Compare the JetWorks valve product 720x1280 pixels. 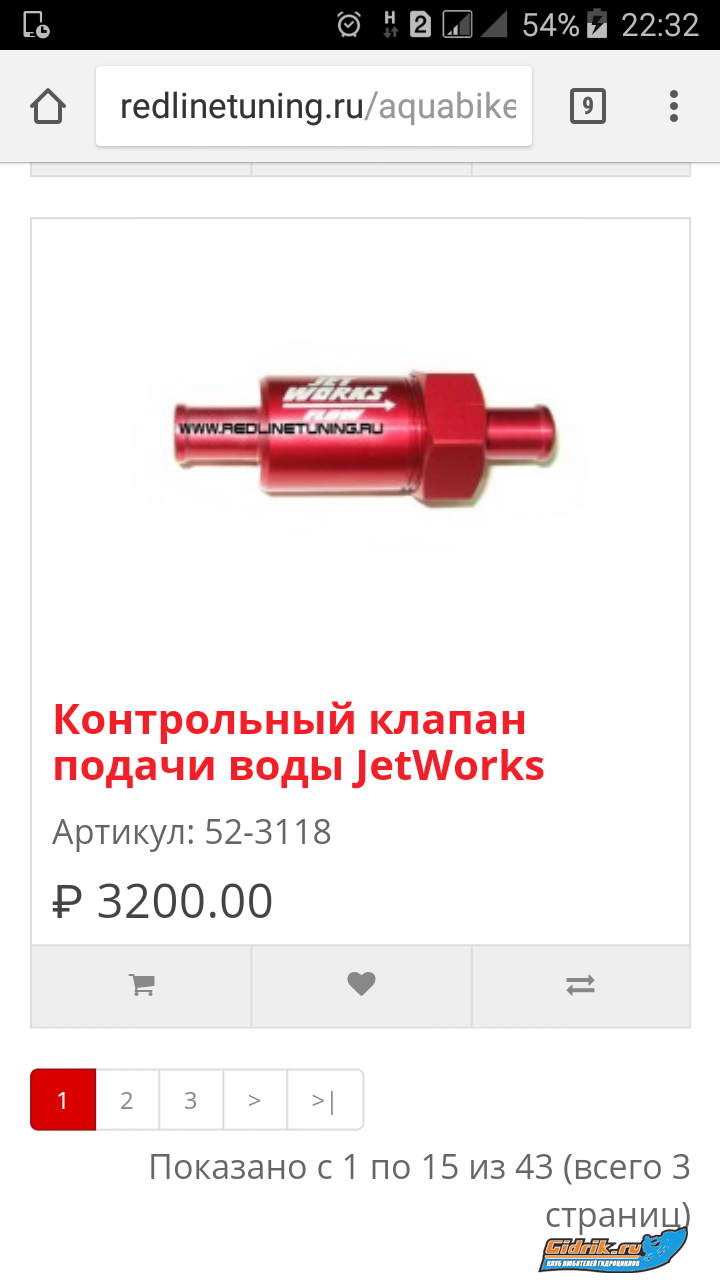581,986
